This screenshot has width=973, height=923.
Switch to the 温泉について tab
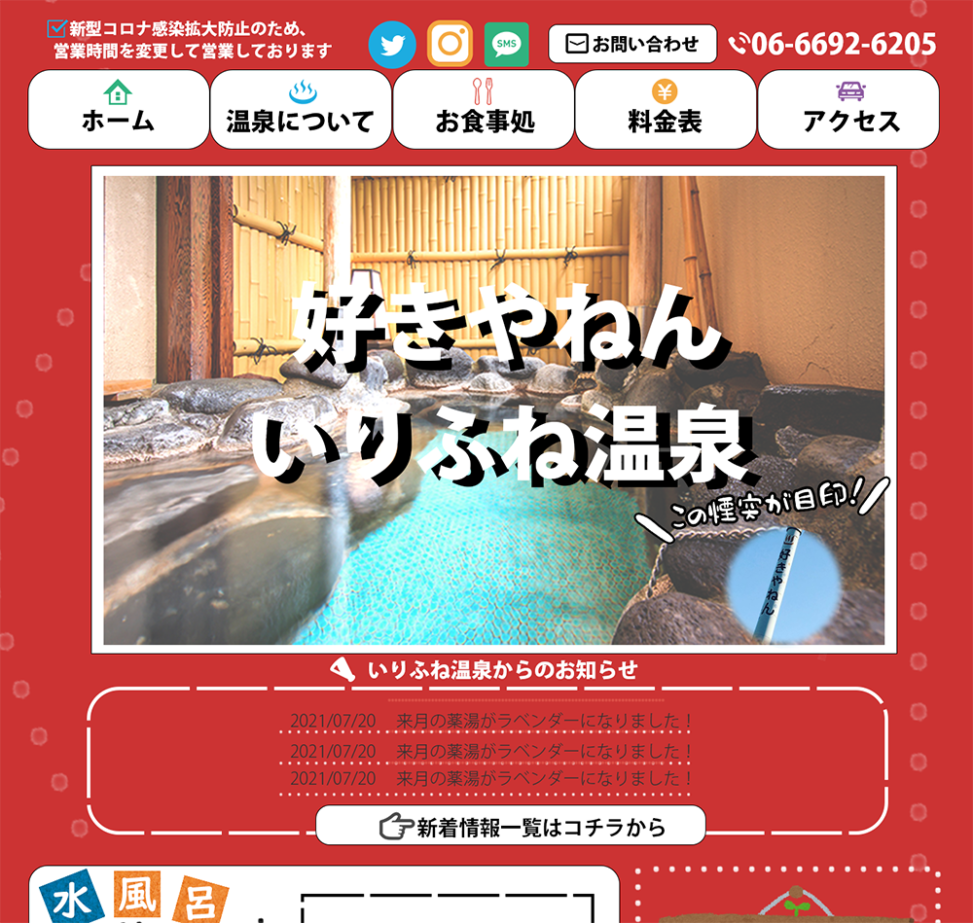pos(301,109)
